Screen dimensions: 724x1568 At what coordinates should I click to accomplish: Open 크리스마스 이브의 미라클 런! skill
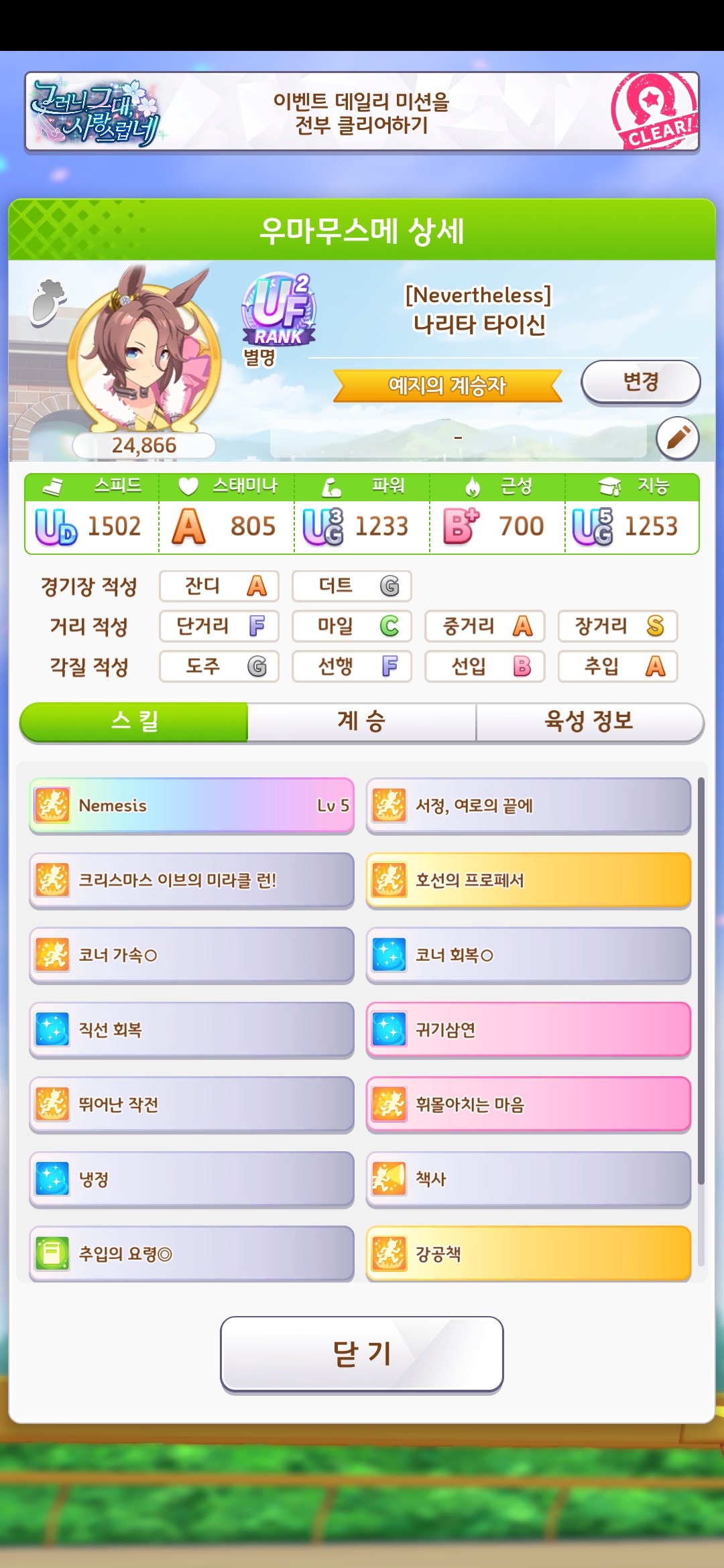(192, 880)
